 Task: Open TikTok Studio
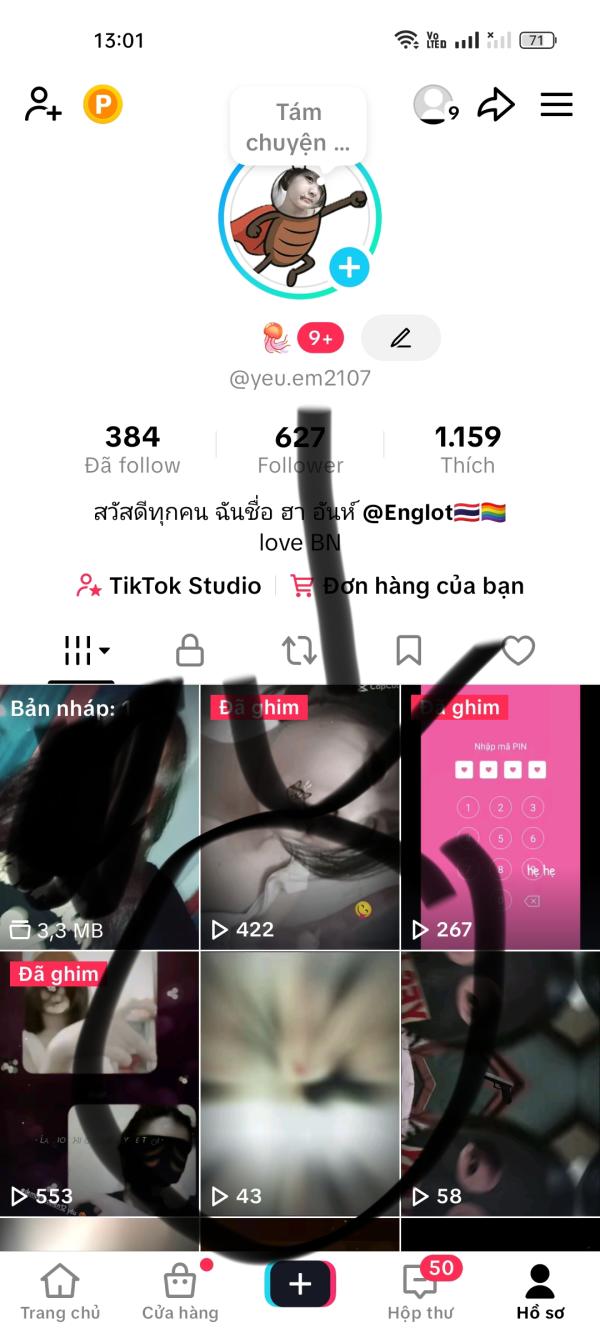169,586
